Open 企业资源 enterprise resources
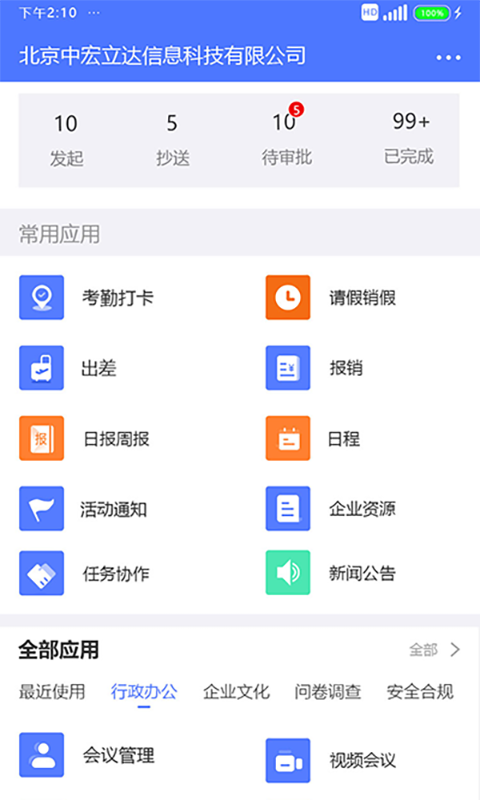 pyautogui.click(x=331, y=509)
